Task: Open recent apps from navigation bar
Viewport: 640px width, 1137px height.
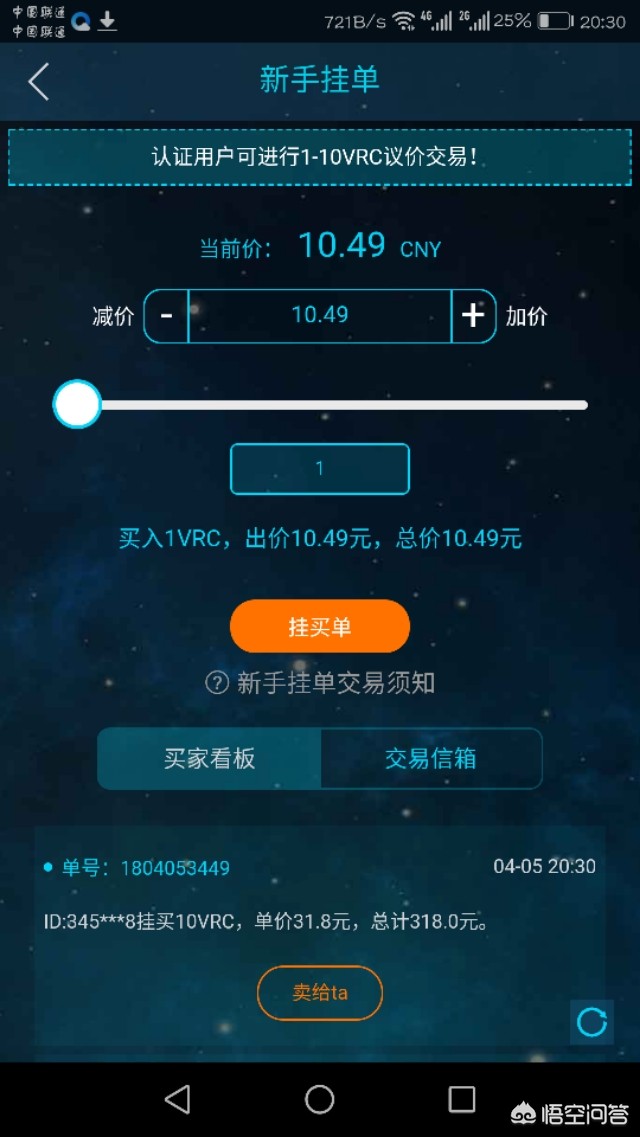Action: [x=462, y=1100]
